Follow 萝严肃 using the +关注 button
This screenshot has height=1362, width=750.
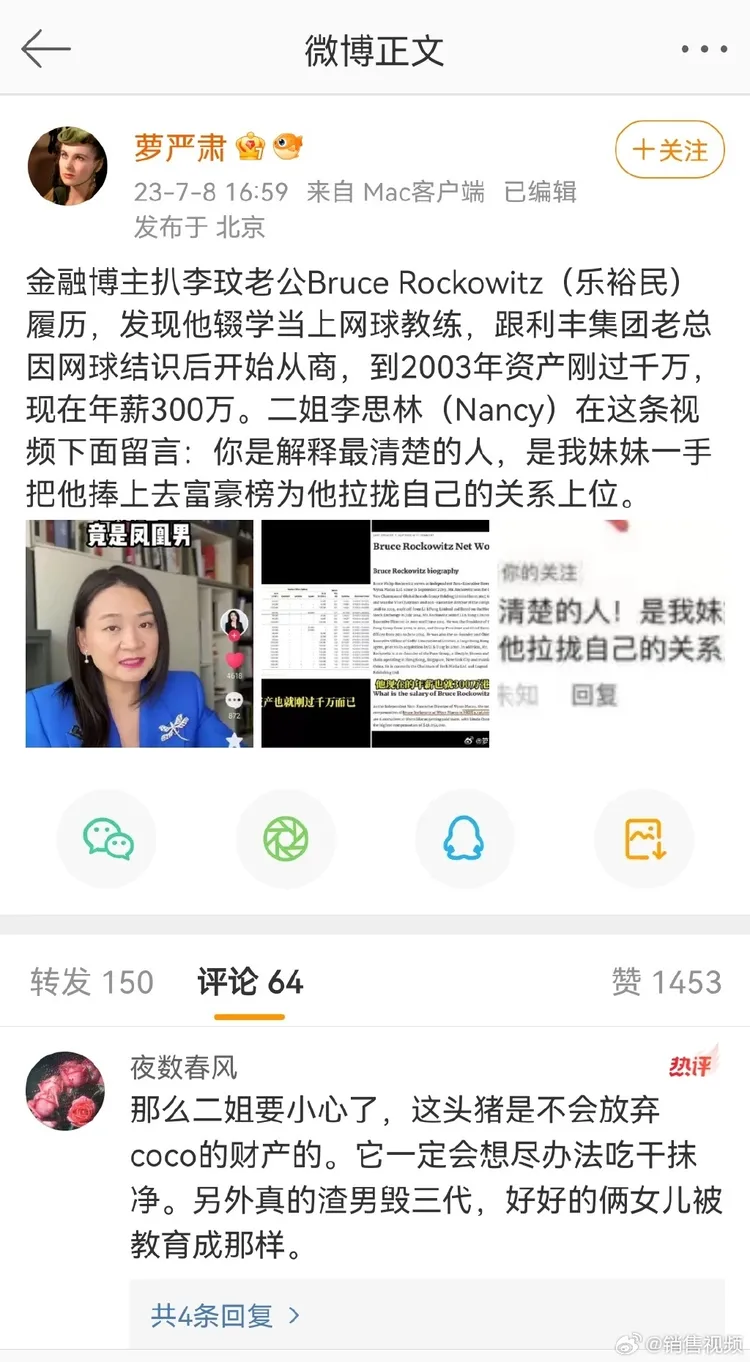[668, 149]
